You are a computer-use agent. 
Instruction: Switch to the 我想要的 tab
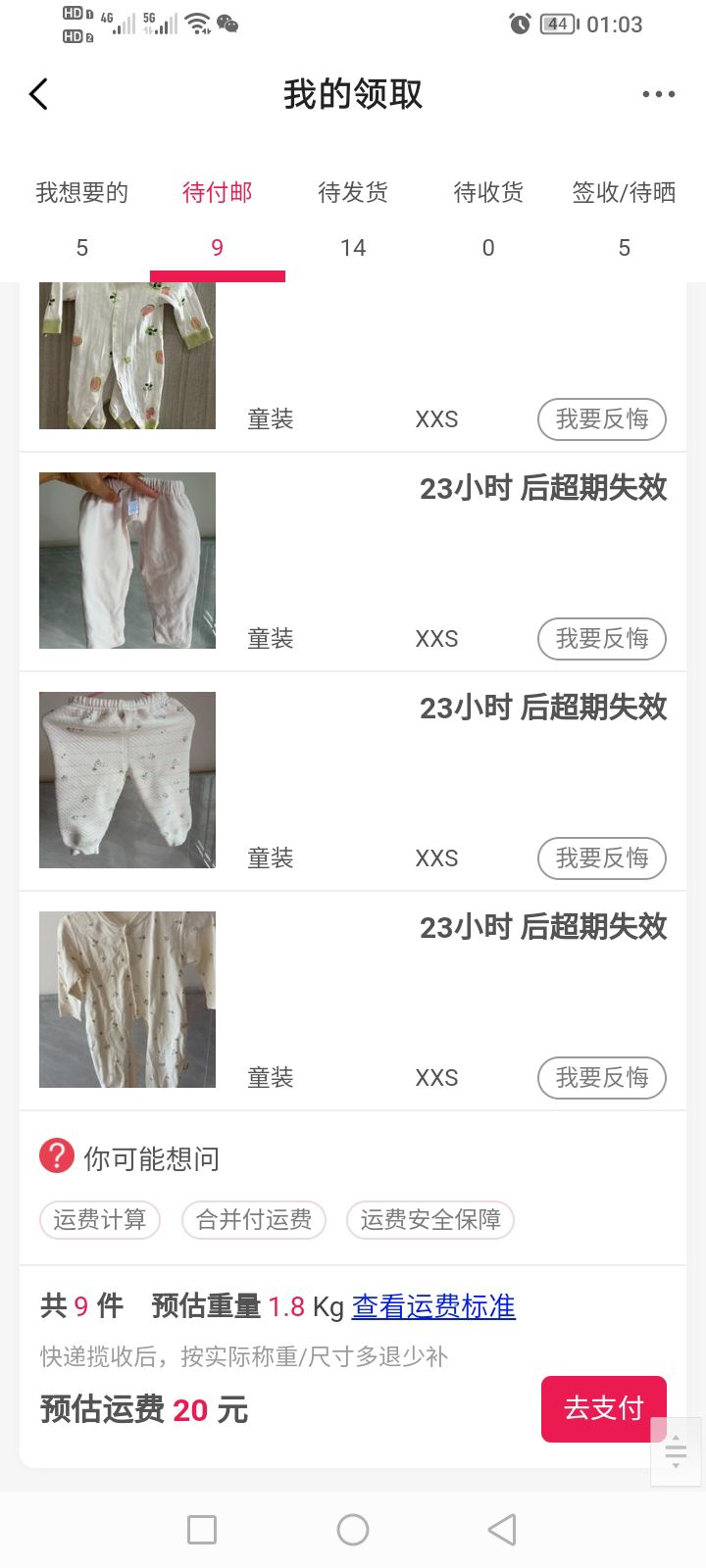pos(82,216)
